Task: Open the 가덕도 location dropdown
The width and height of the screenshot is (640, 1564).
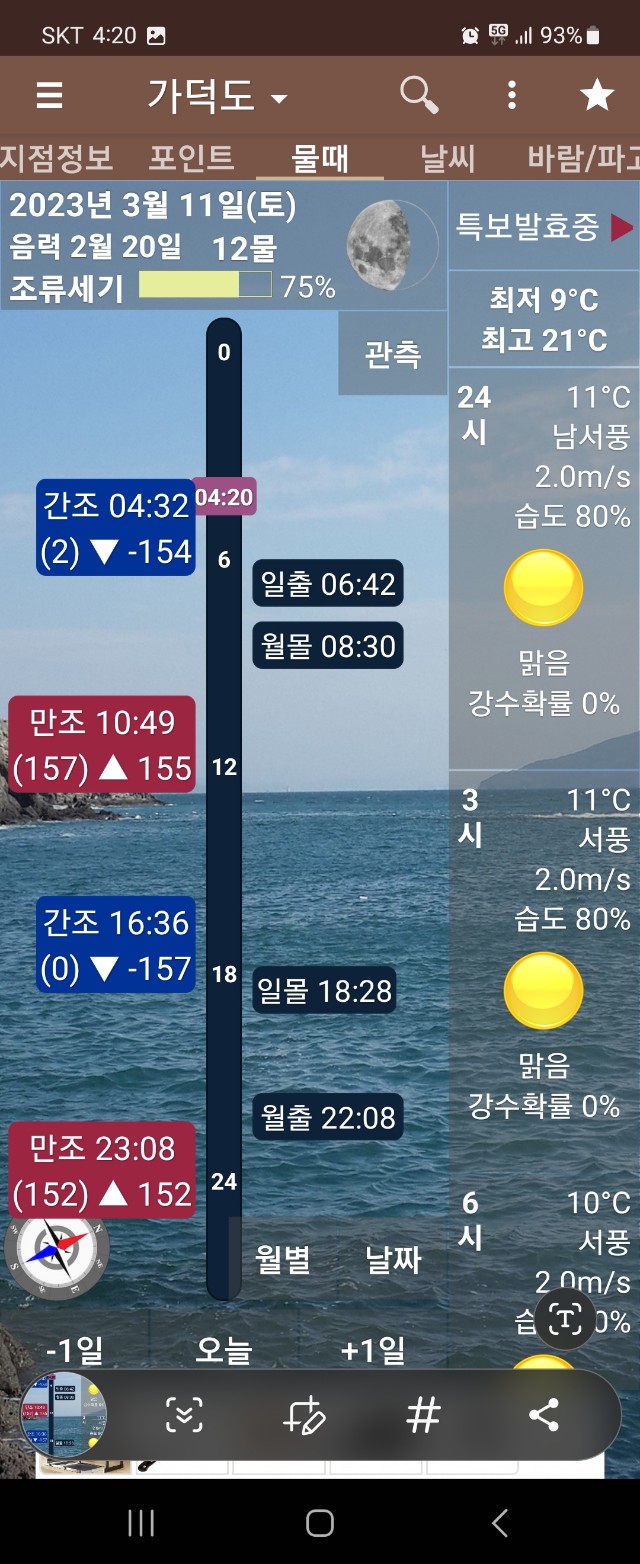Action: [x=217, y=97]
